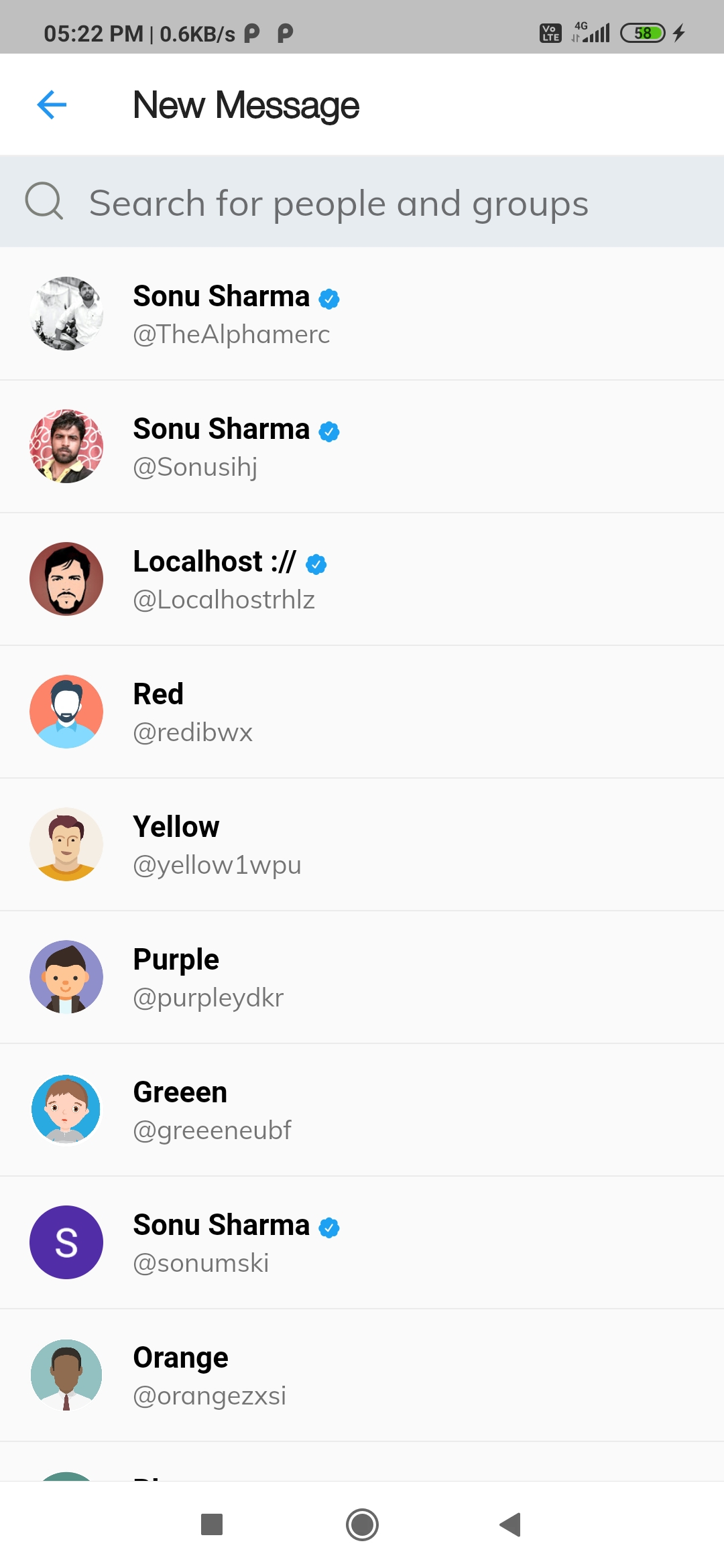This screenshot has height=1568, width=724.
Task: Choose Sonu Sharma @sonumski
Action: coord(362,1242)
